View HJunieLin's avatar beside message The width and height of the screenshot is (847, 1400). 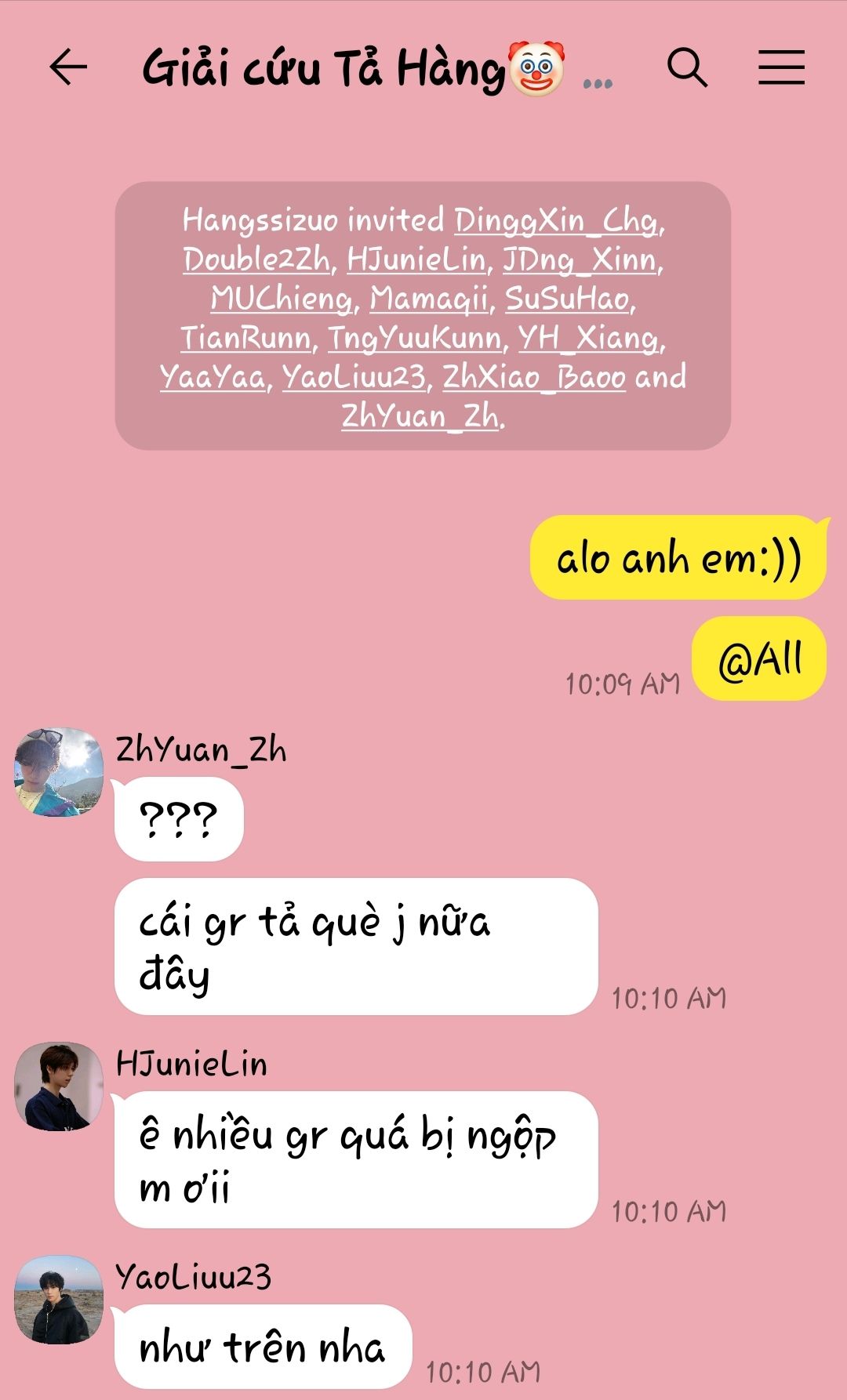click(59, 1086)
